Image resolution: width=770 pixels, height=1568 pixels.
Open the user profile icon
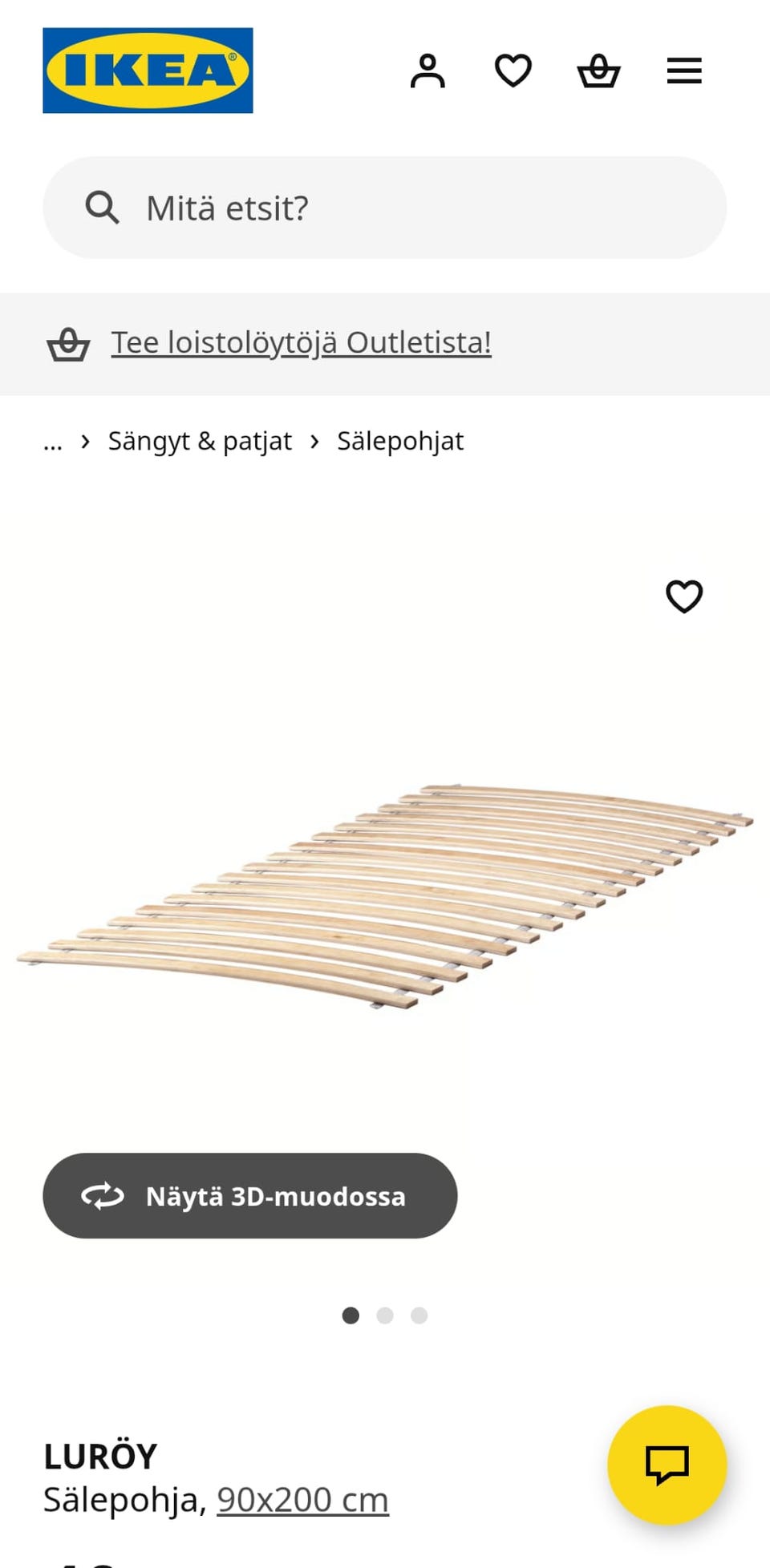pyautogui.click(x=428, y=71)
